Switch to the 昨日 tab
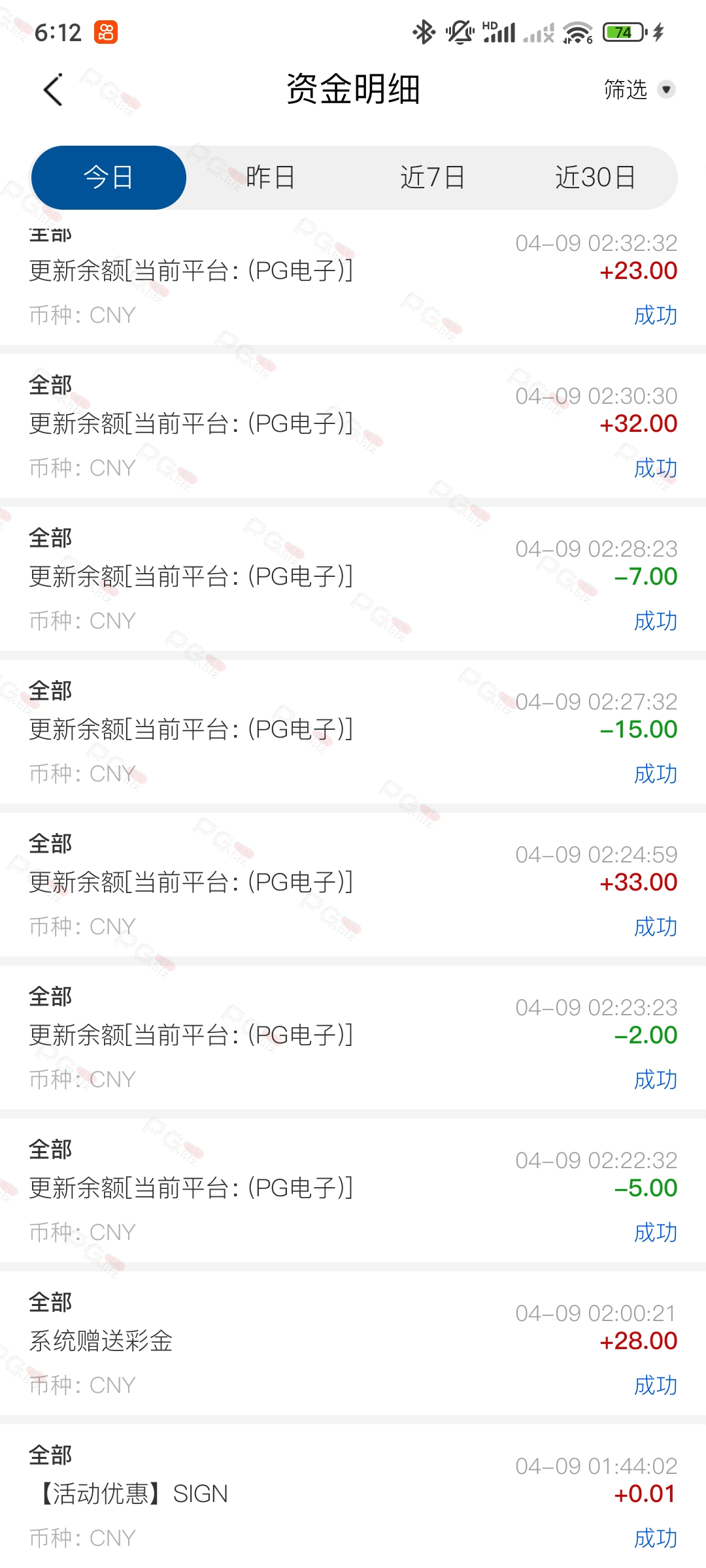The image size is (706, 1568). tap(270, 178)
